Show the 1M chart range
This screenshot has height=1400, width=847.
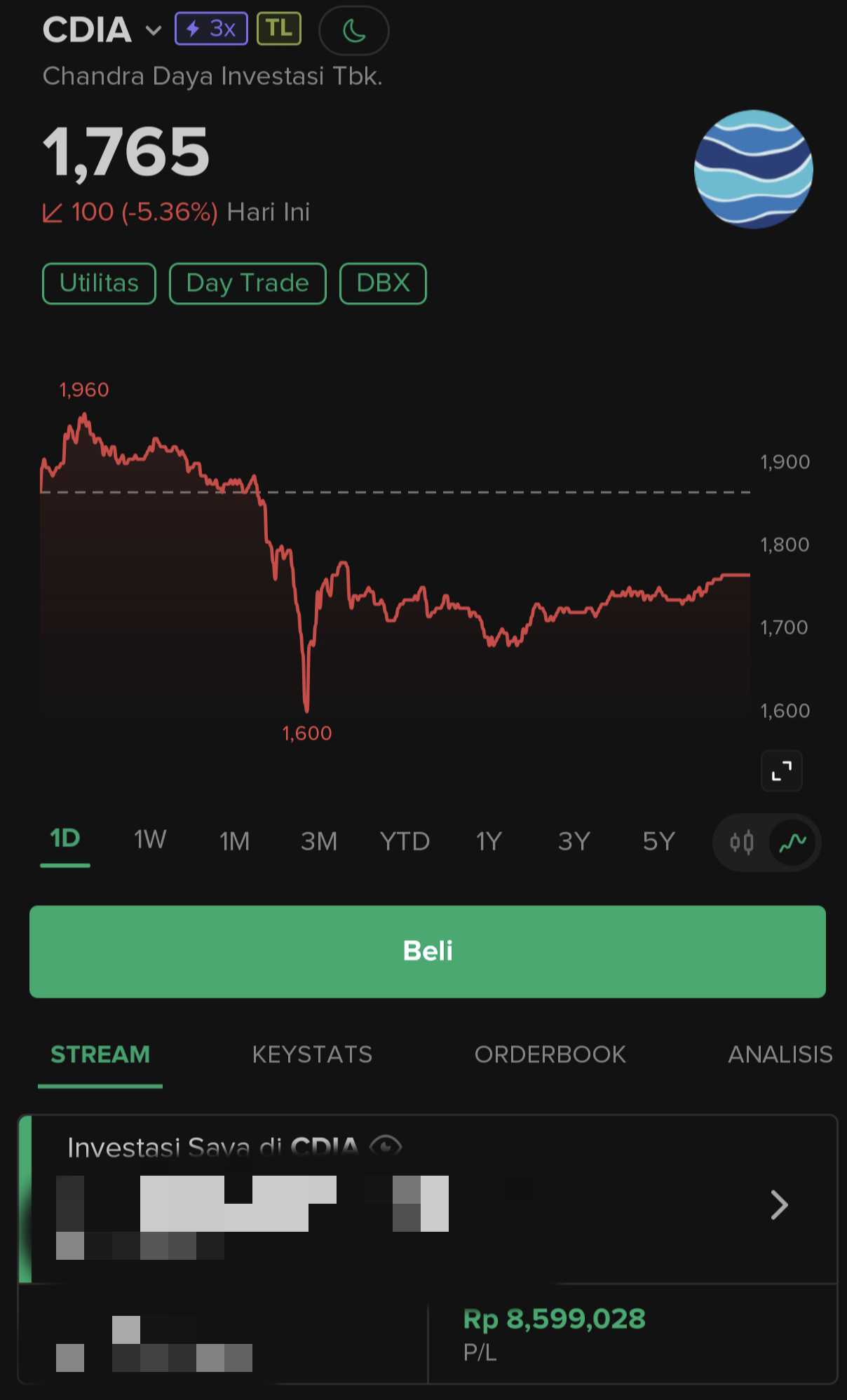coord(234,841)
